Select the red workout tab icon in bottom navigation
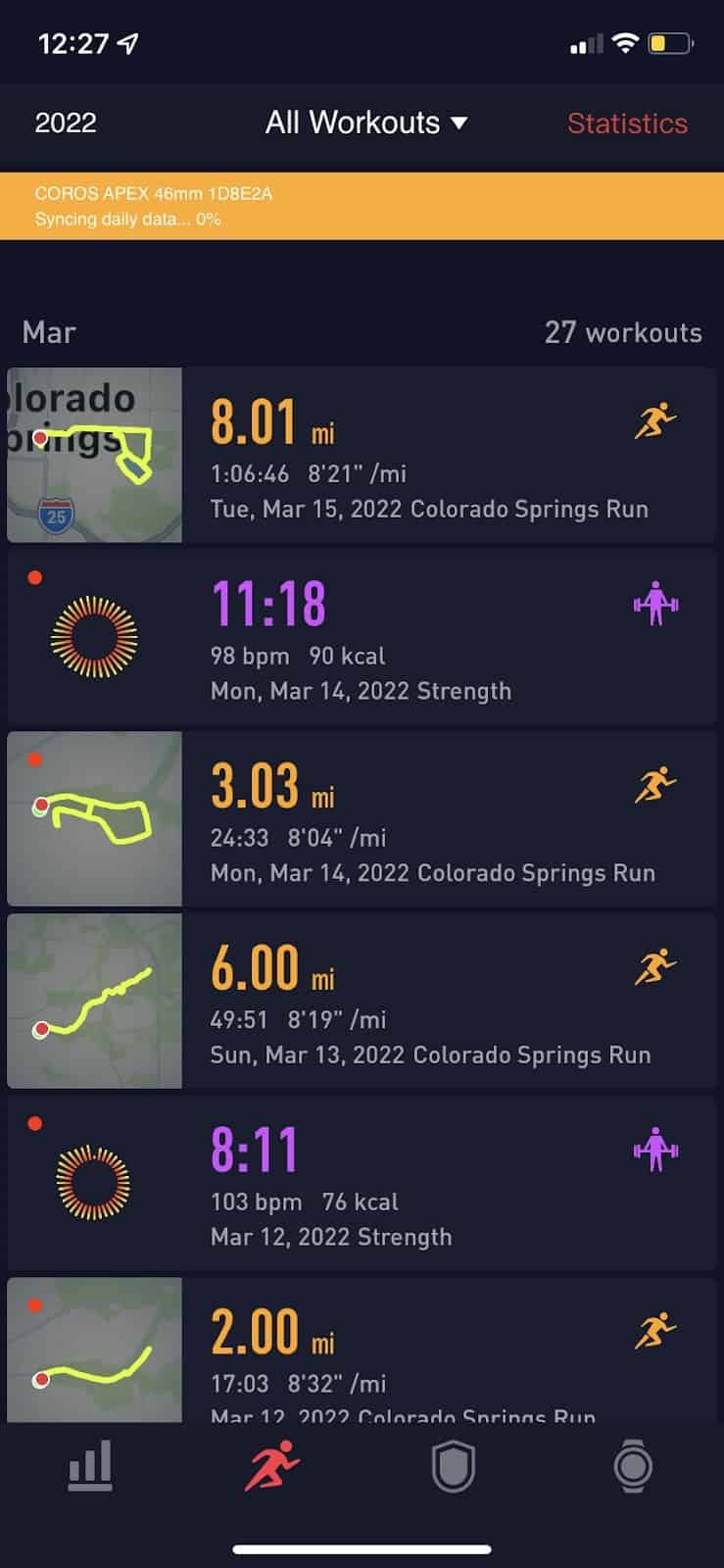Viewport: 724px width, 1568px height. pos(271,1467)
